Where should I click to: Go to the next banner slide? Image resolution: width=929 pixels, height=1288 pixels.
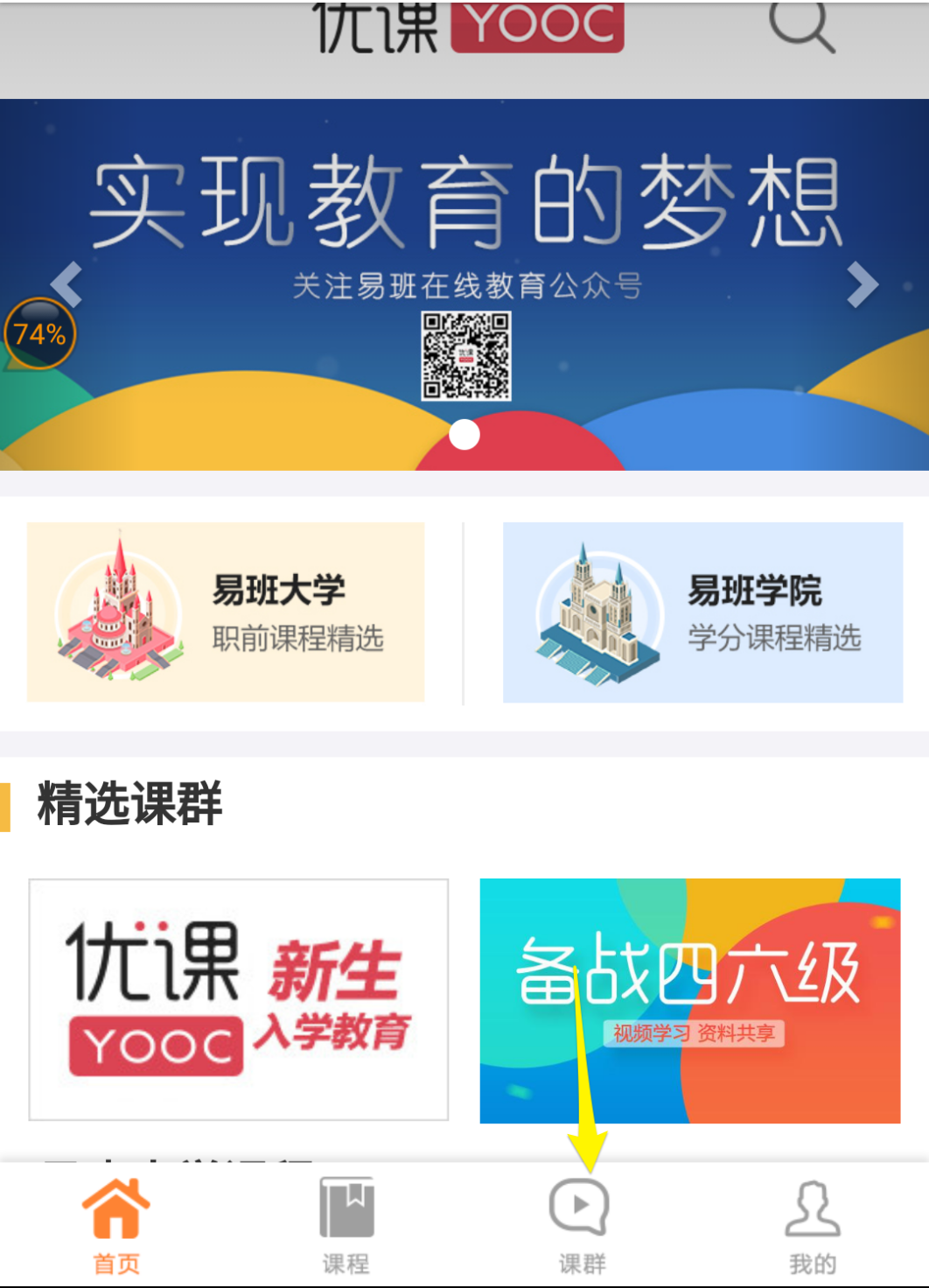[862, 284]
